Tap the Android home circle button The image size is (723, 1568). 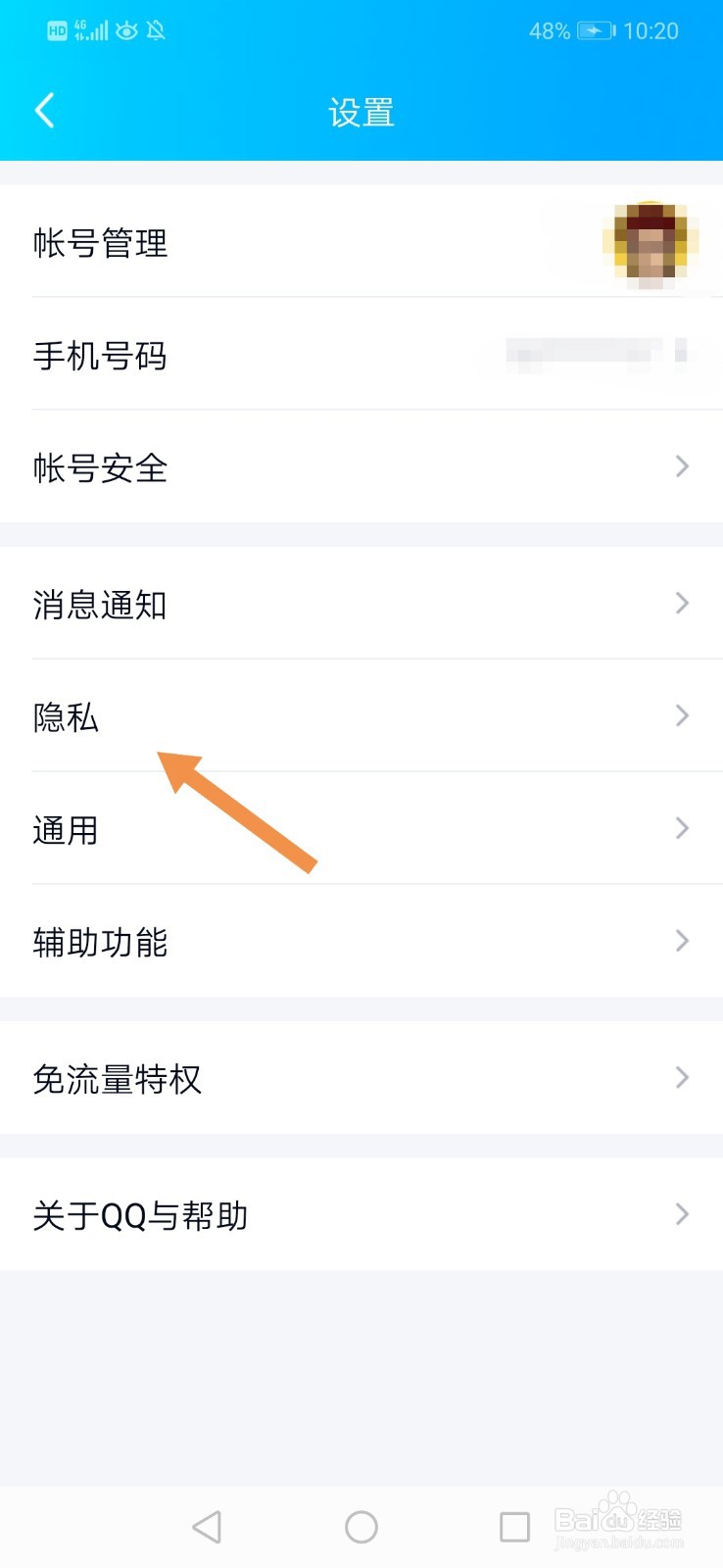361,1526
